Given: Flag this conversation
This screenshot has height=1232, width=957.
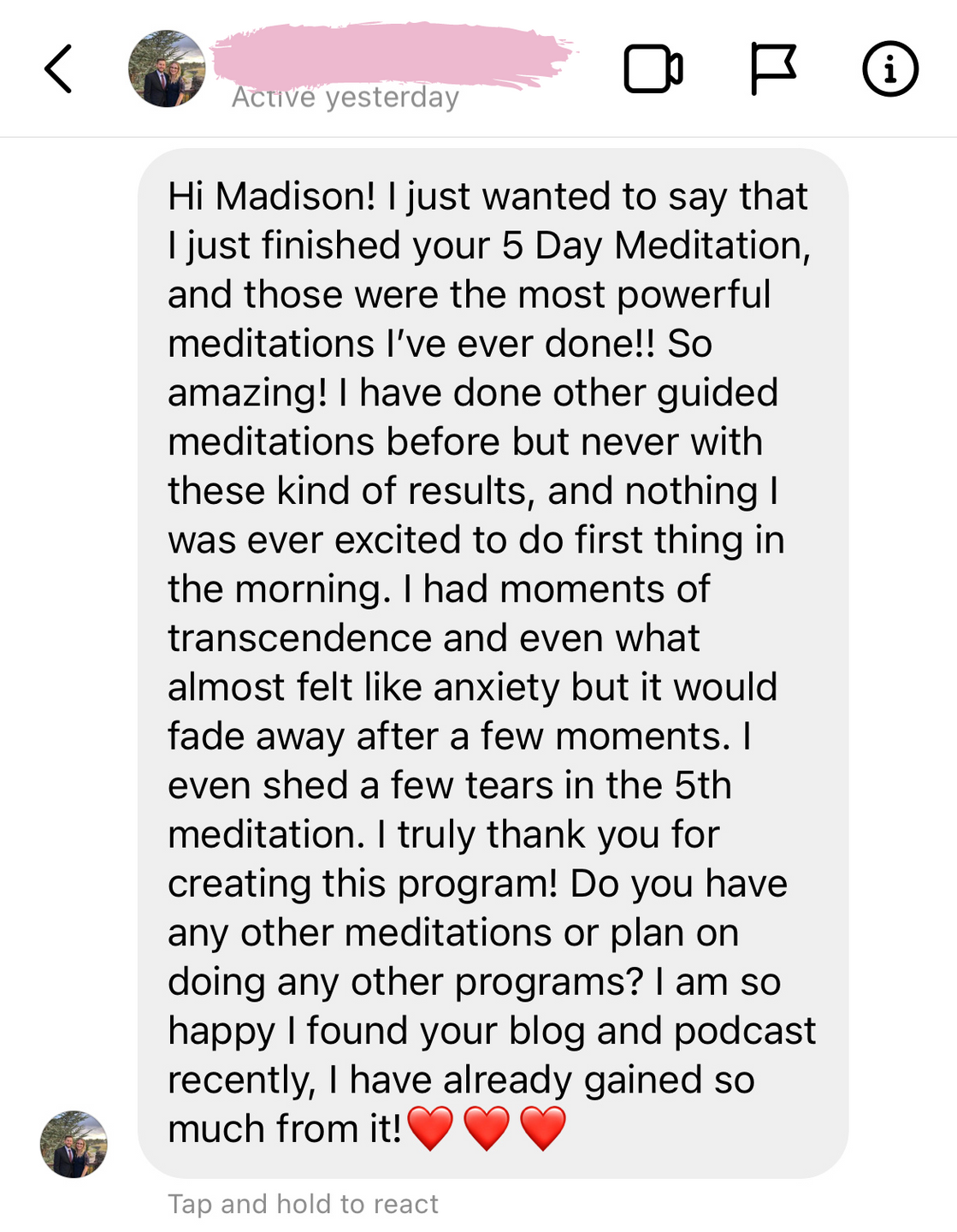Looking at the screenshot, I should pyautogui.click(x=773, y=68).
